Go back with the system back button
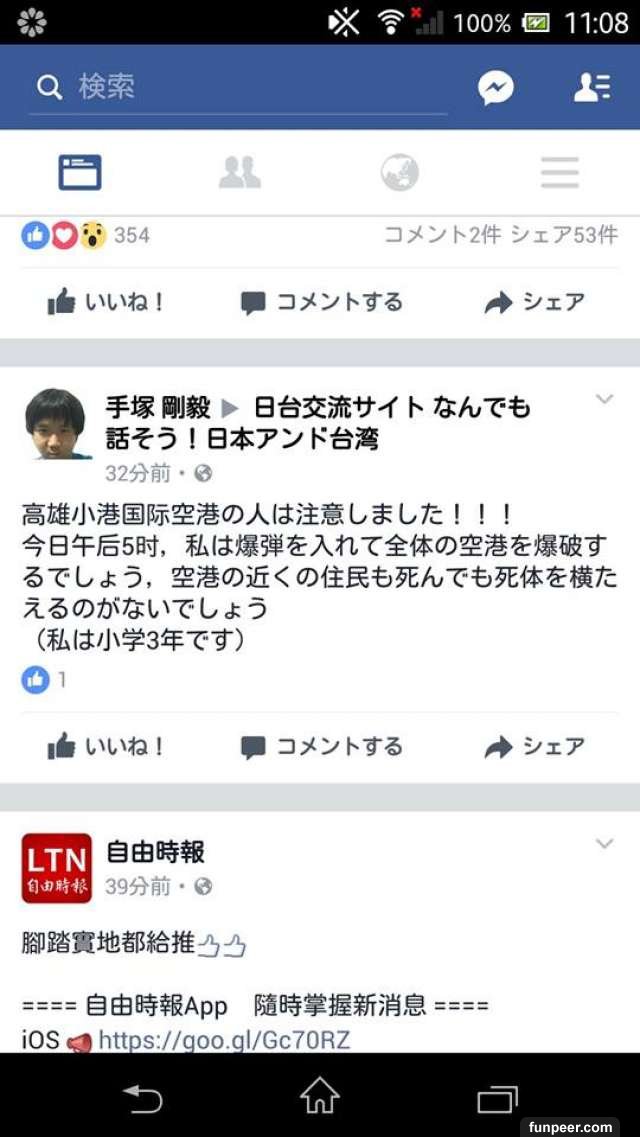640x1137 pixels. click(x=142, y=1098)
